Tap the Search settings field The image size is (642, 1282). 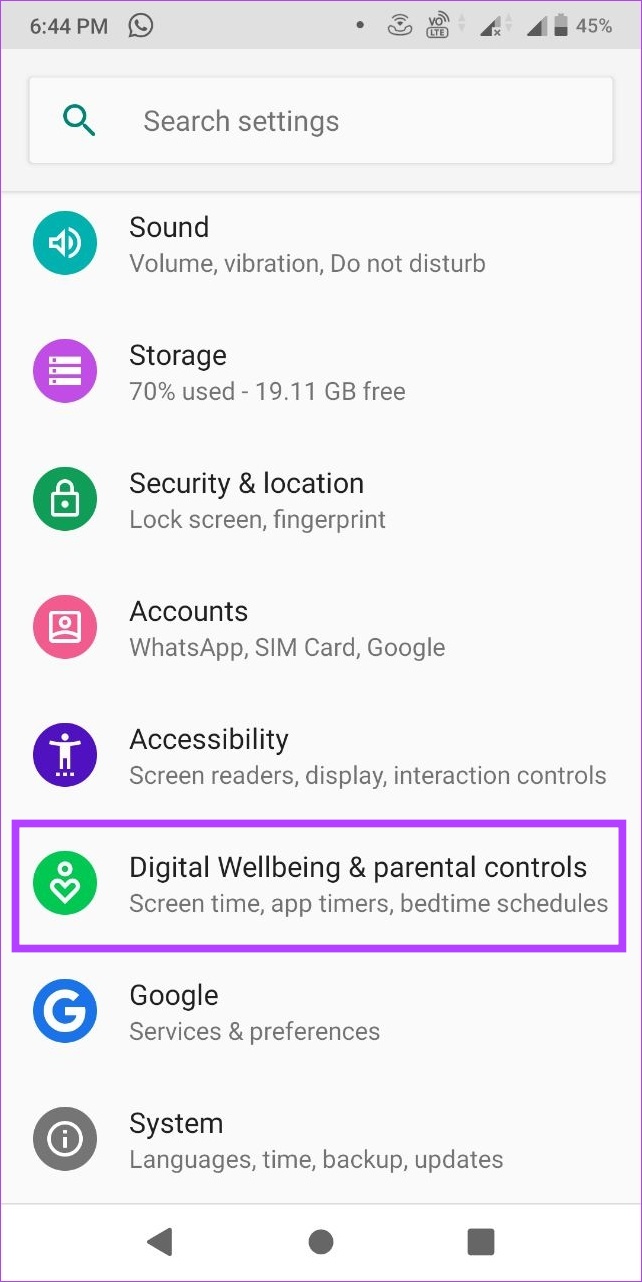point(320,121)
